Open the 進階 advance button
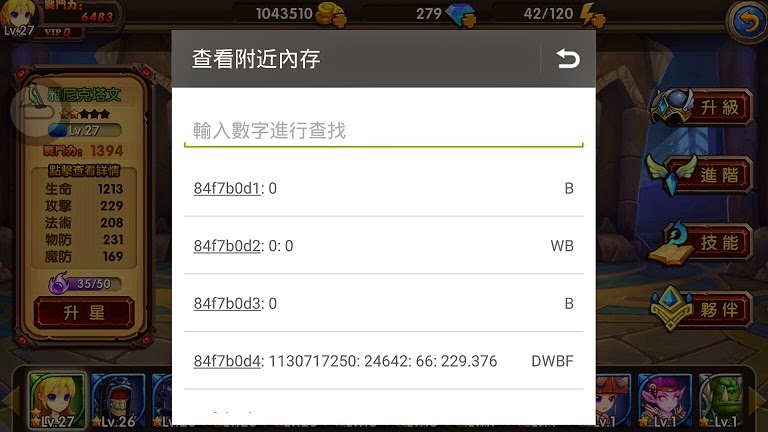This screenshot has width=768, height=432. point(701,174)
